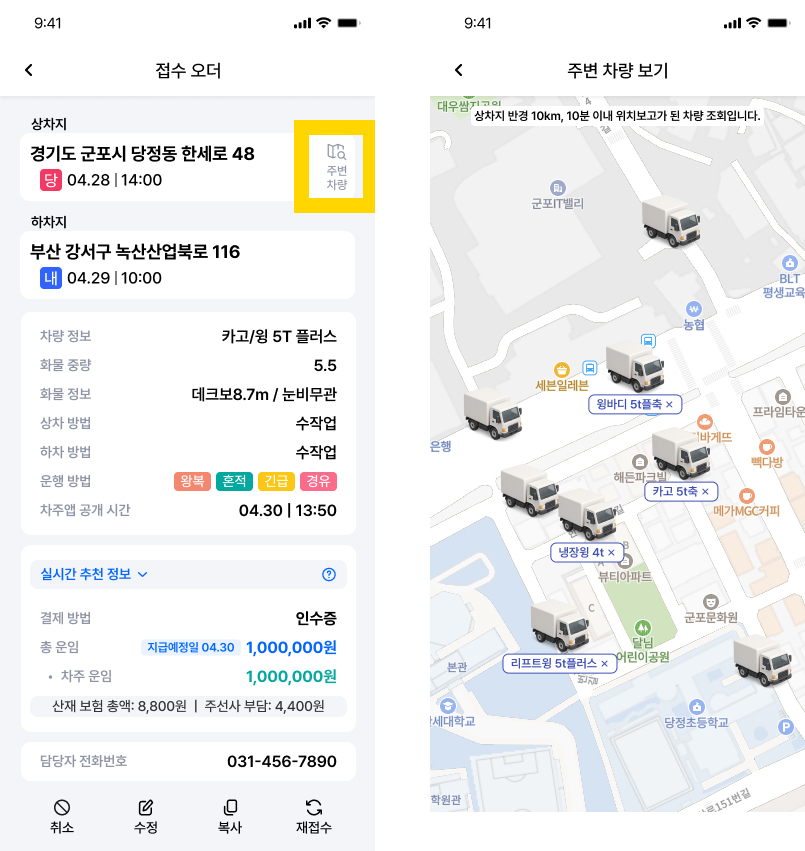
Task: Select 재접수 to resubmit the order
Action: point(314,816)
